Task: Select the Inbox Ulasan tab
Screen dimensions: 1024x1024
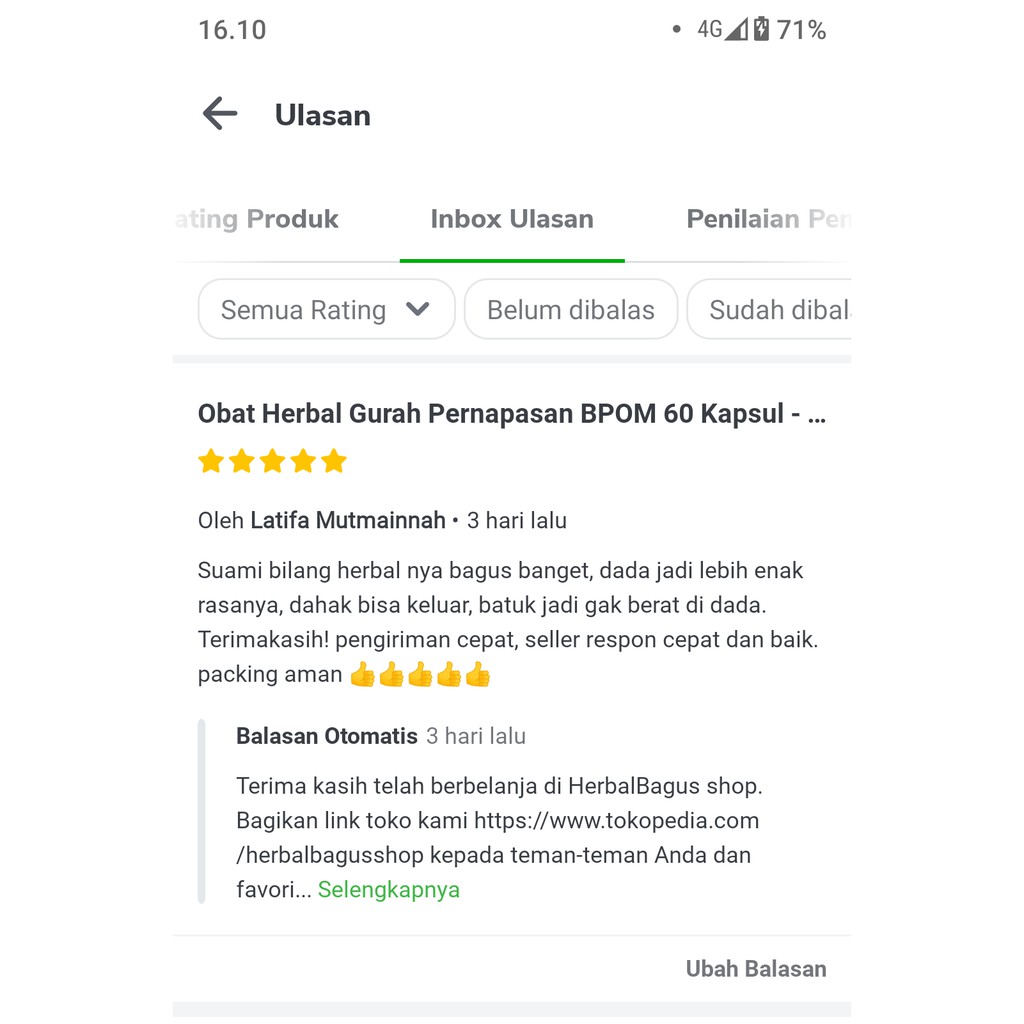Action: tap(512, 219)
